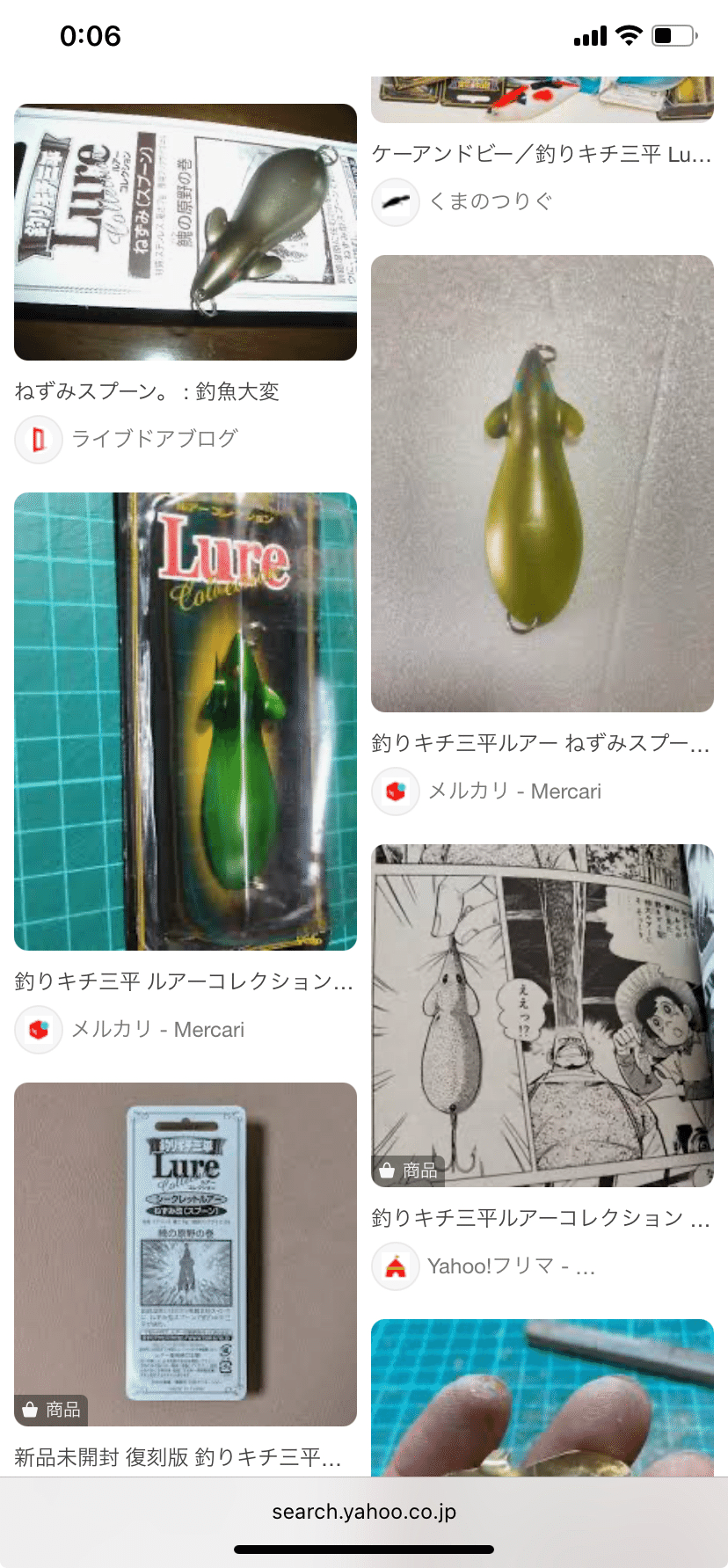The height and width of the screenshot is (1568, 728).
Task: Tap the Mercari icon below yellow lure photo
Action: [395, 791]
